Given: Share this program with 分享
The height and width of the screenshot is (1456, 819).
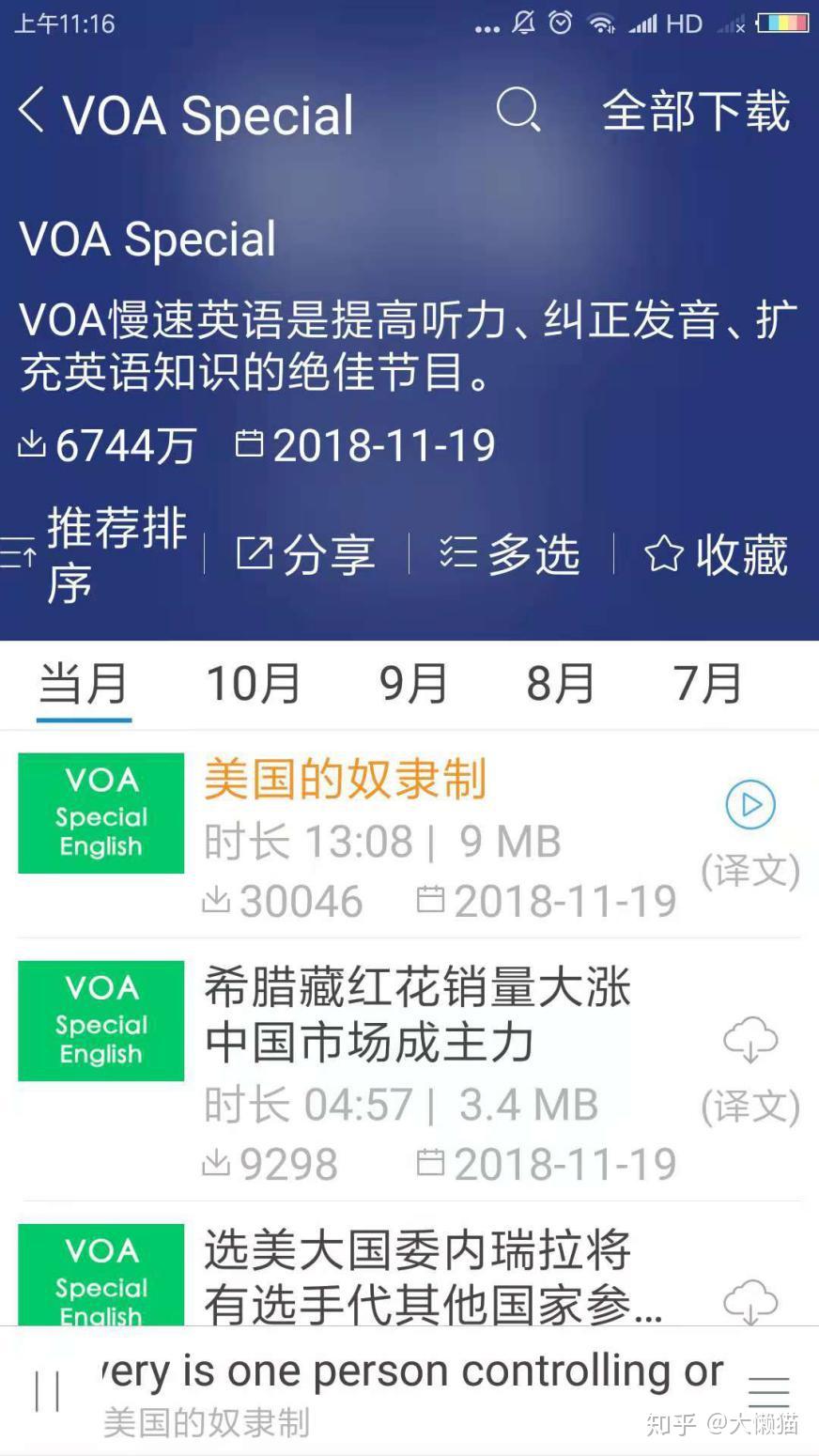Looking at the screenshot, I should tap(306, 554).
